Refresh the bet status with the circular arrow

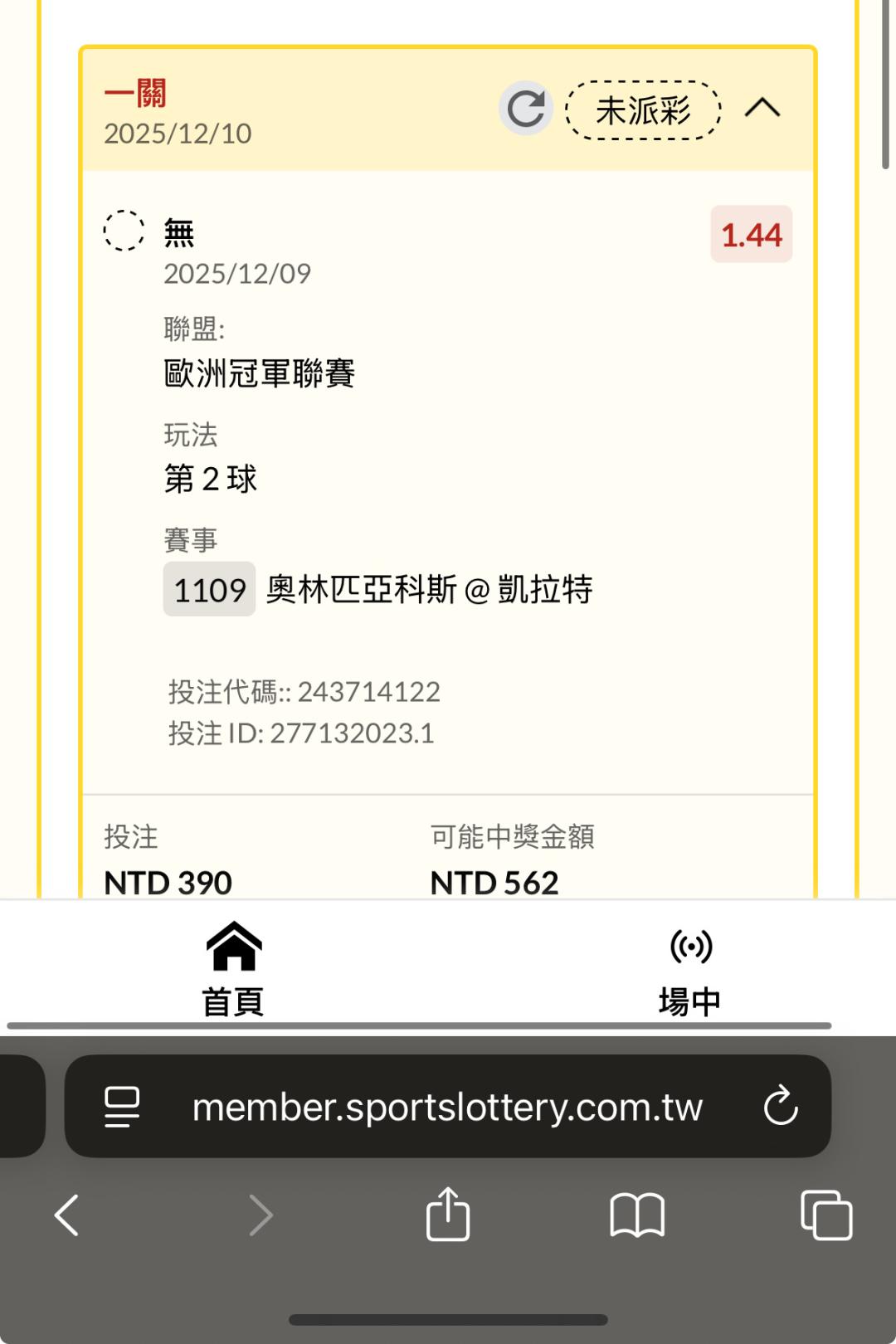pyautogui.click(x=526, y=109)
